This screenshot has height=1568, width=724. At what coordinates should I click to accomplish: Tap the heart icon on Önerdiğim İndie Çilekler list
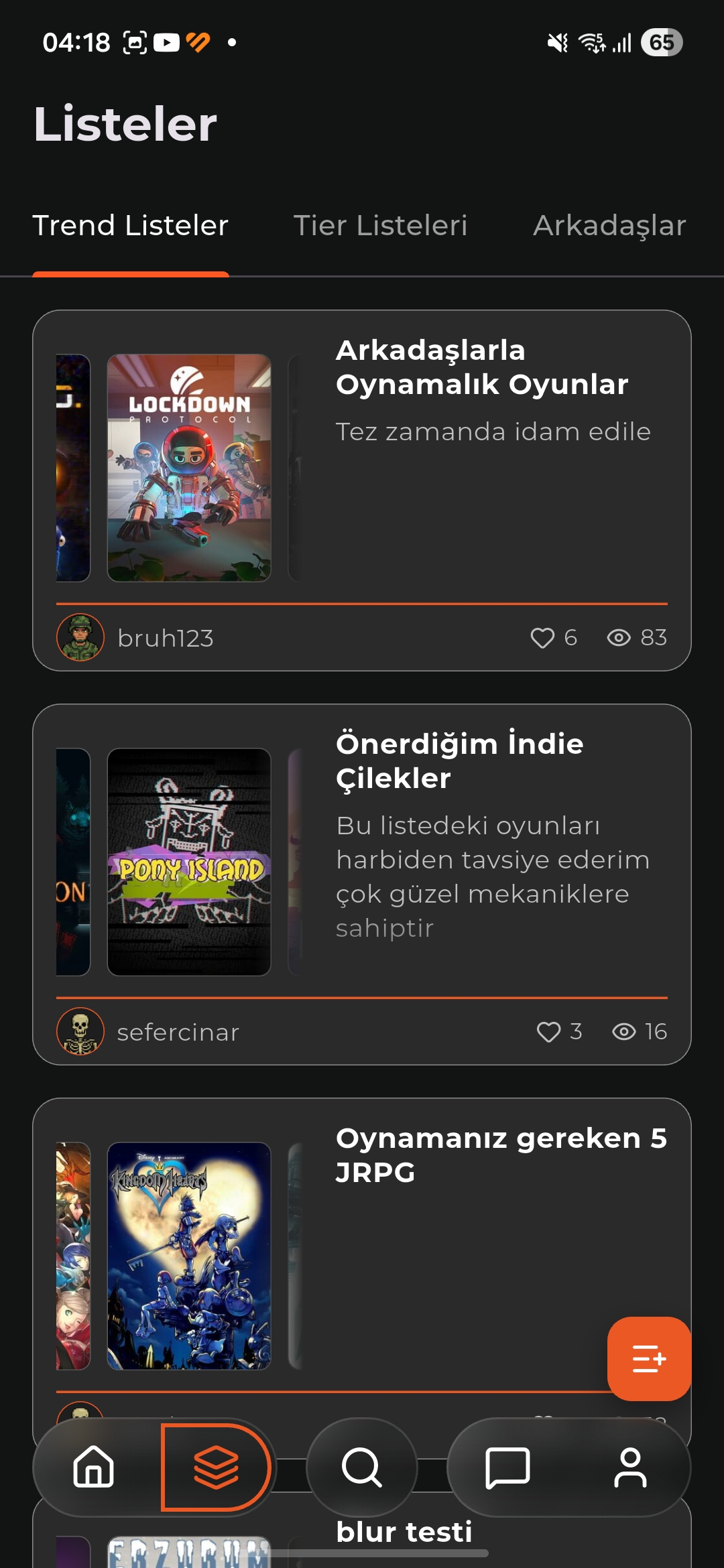tap(550, 1032)
